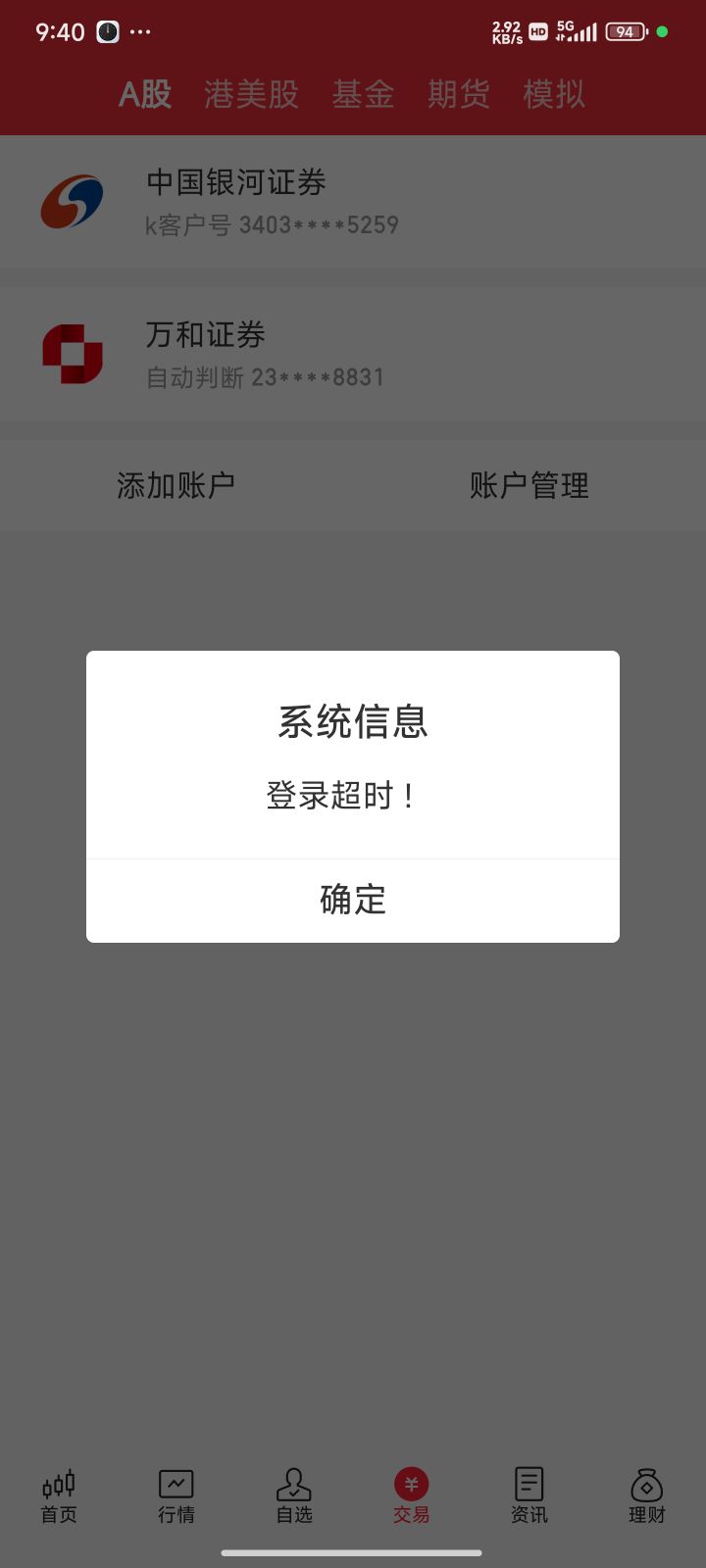Screen dimensions: 706x1568
Task: Open 账户管理
Action: pyautogui.click(x=529, y=485)
